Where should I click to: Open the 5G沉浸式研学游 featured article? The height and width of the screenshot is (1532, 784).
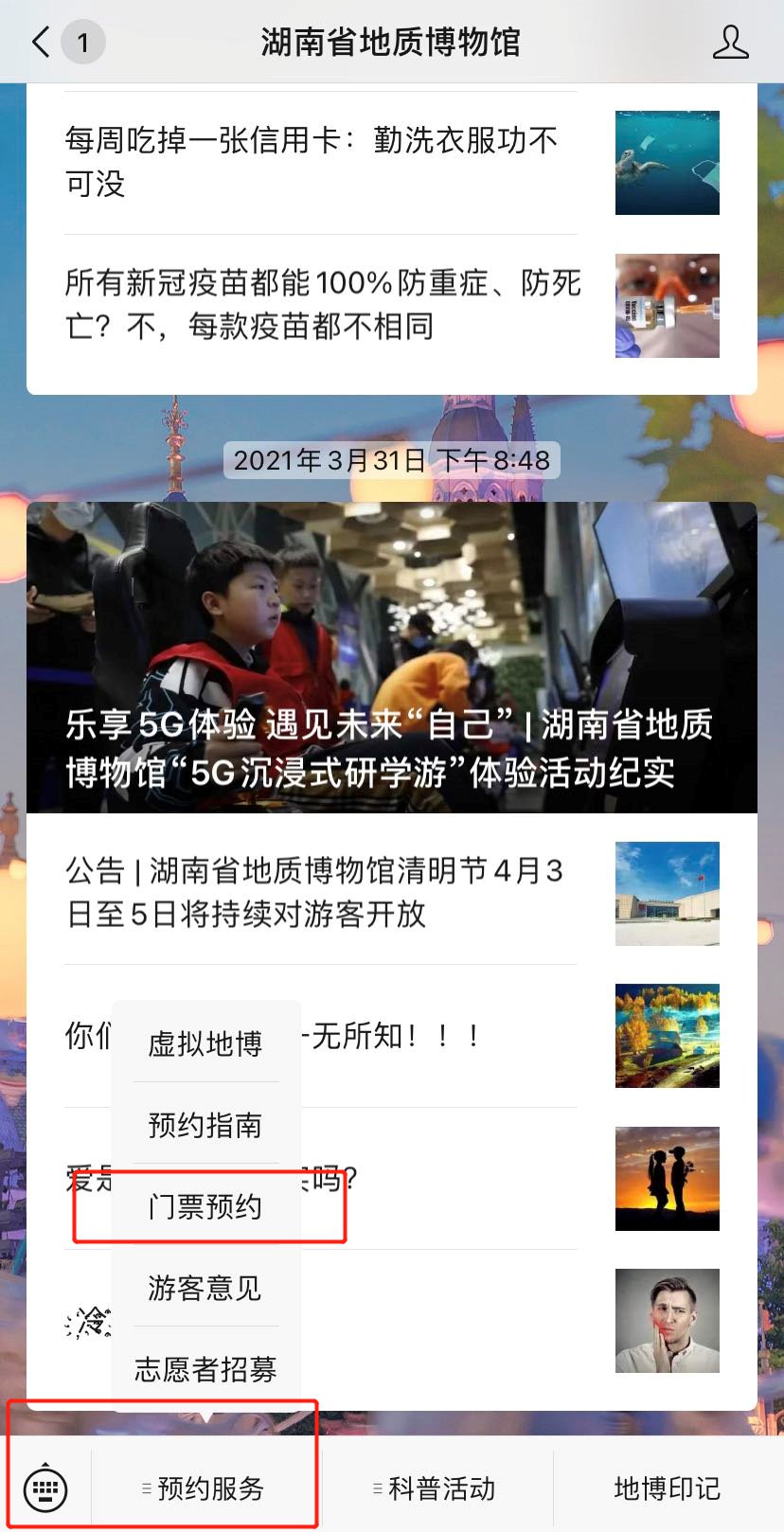(x=391, y=657)
